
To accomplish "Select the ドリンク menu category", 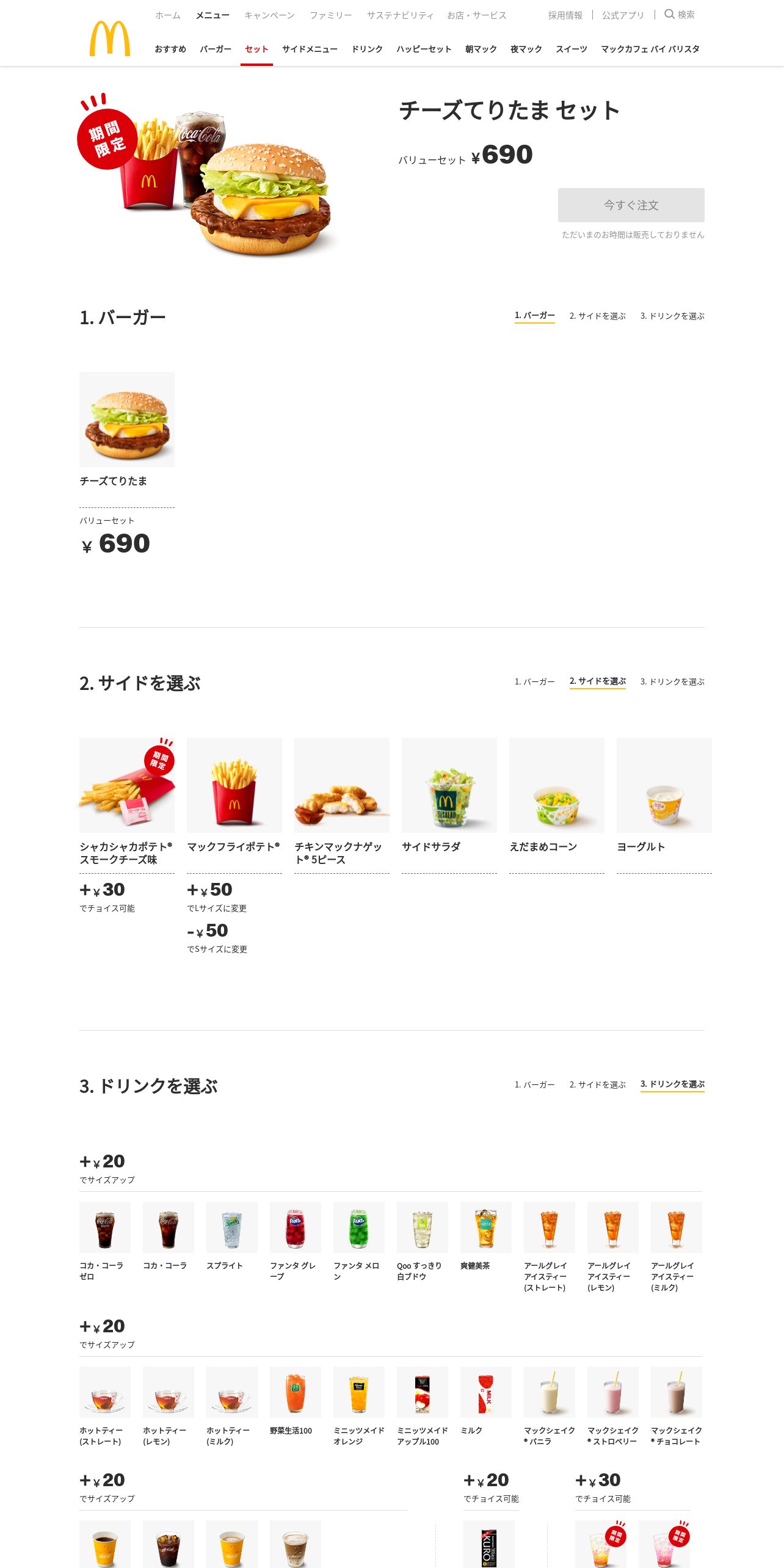I will [x=367, y=49].
